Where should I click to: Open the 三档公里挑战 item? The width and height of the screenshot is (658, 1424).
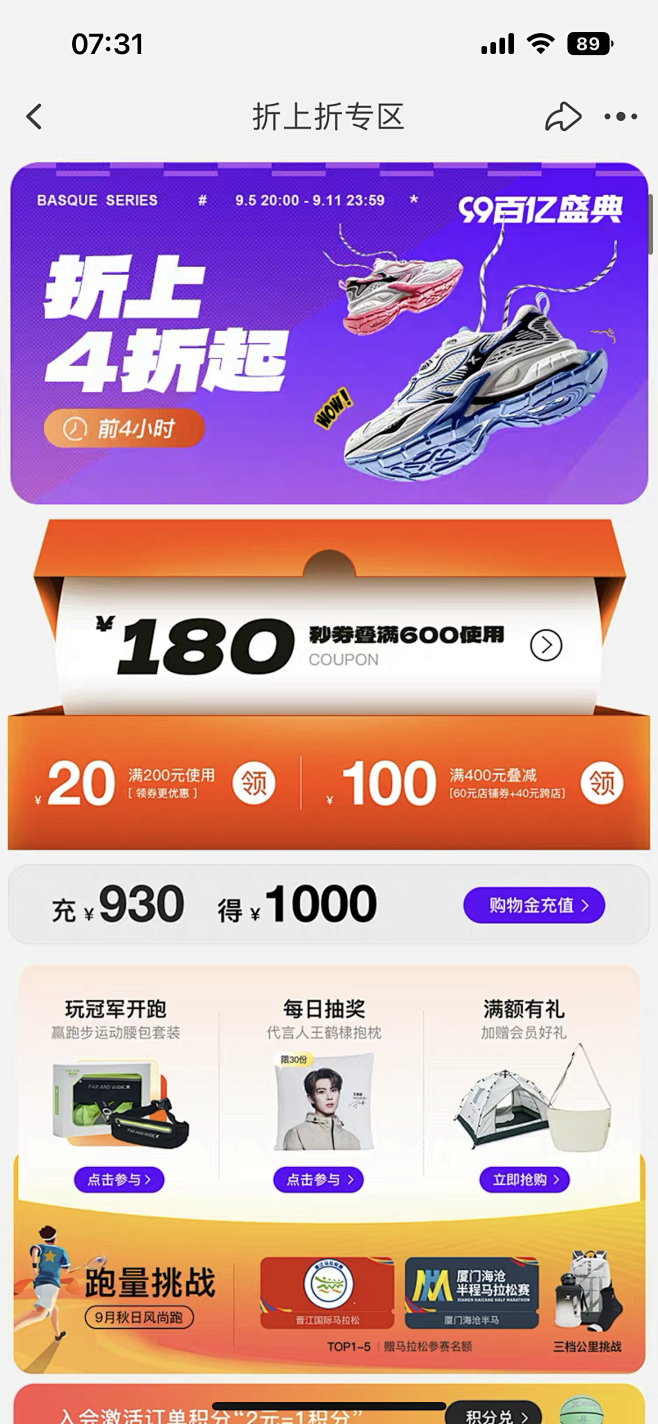588,1300
